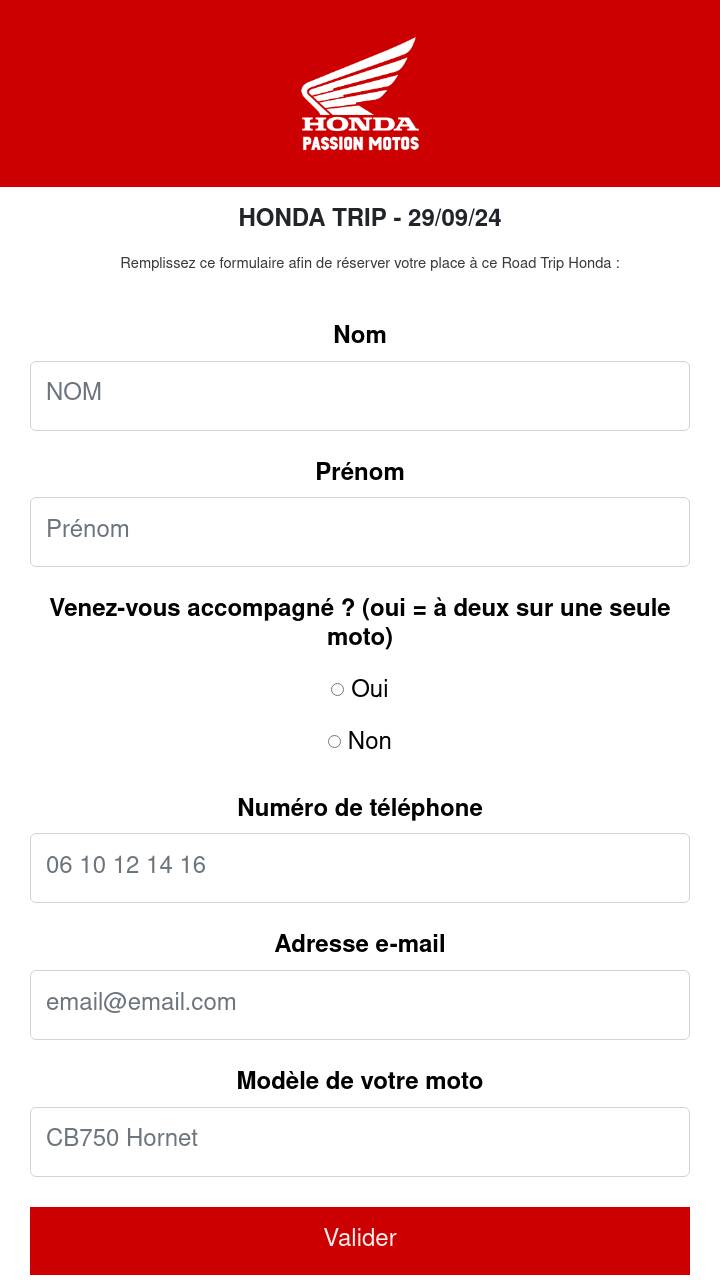Image resolution: width=720 pixels, height=1280 pixels.
Task: Select the Oui radio button
Action: (x=337, y=689)
